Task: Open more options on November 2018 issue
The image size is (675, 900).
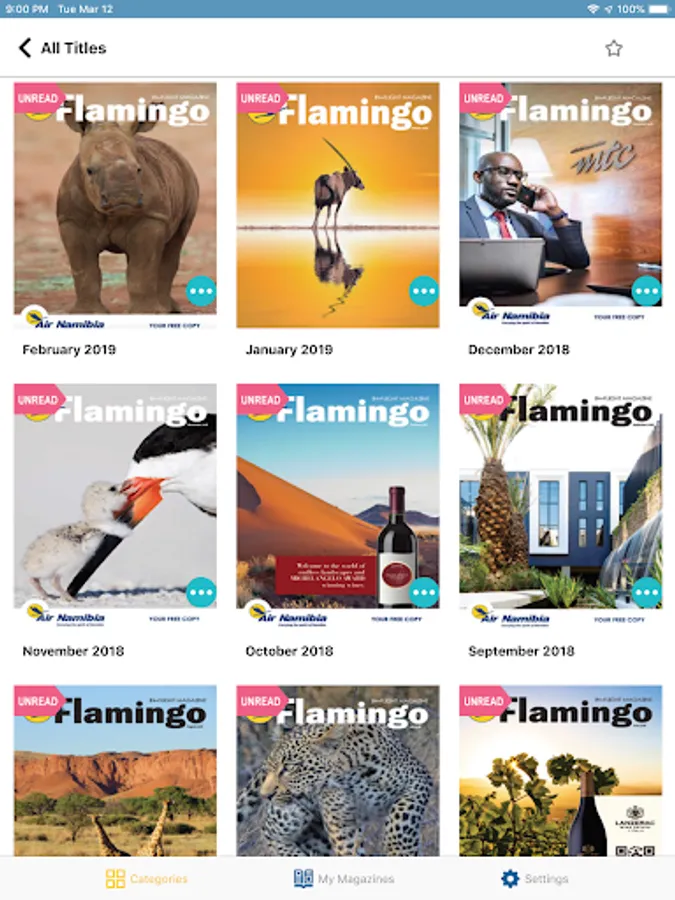Action: [x=201, y=592]
